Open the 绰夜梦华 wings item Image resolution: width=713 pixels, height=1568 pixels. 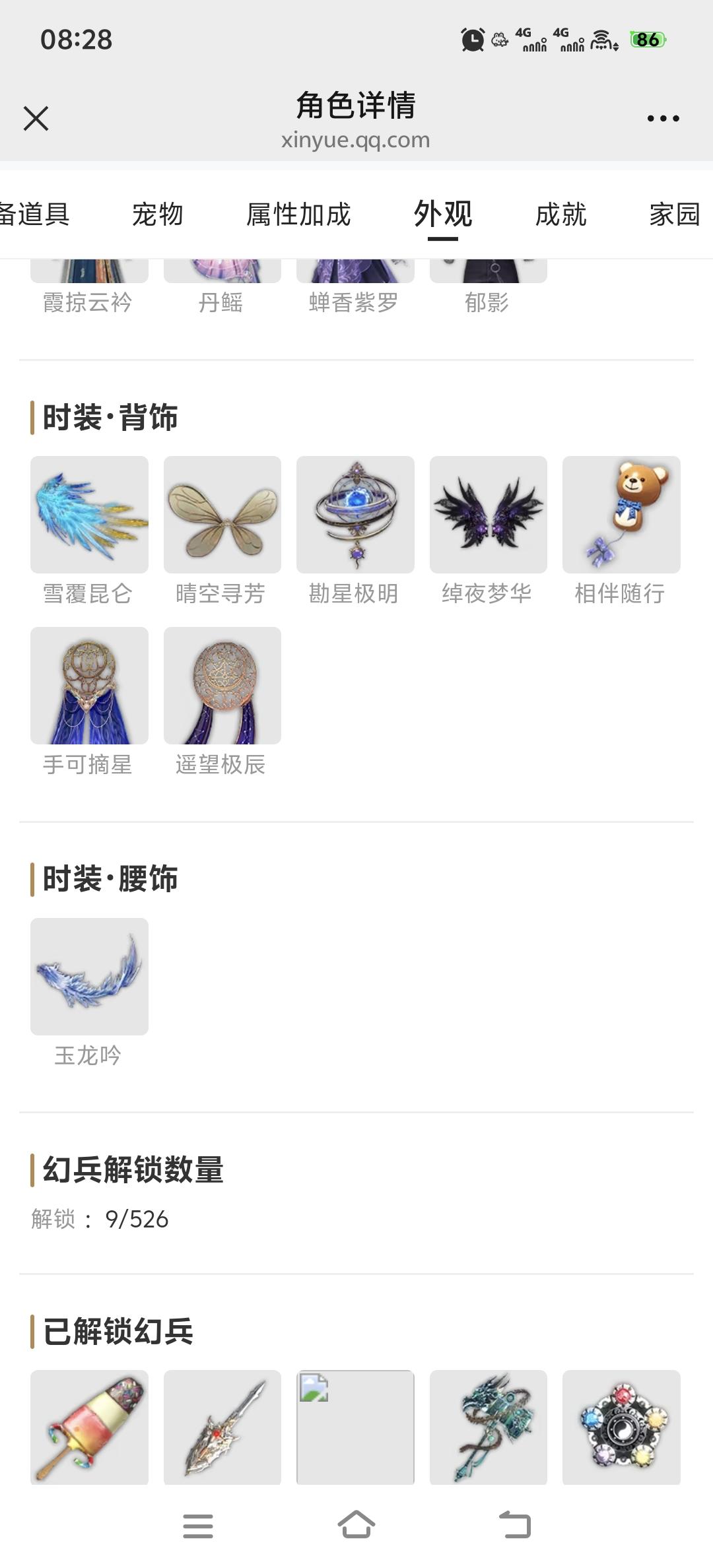click(489, 515)
